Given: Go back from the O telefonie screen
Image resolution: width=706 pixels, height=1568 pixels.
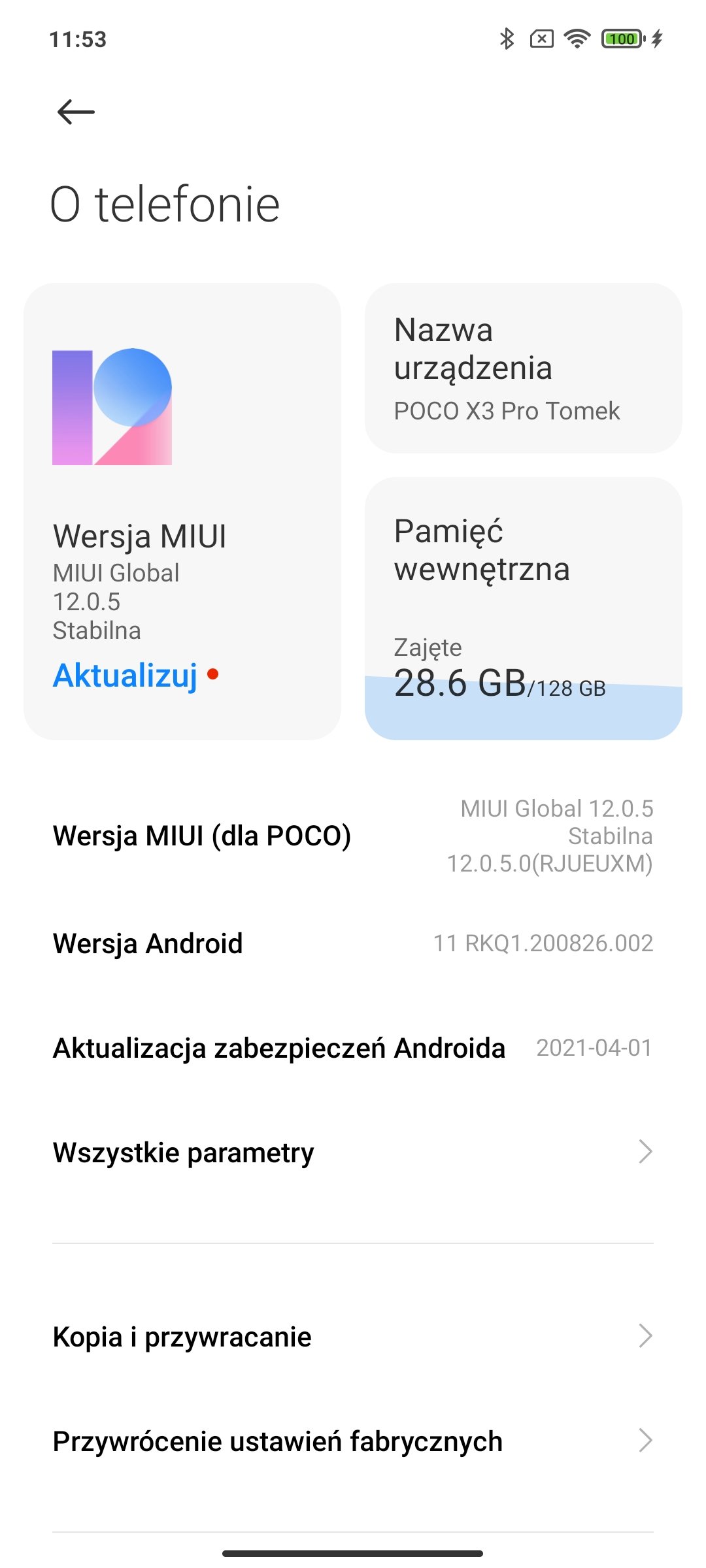Looking at the screenshot, I should [76, 112].
